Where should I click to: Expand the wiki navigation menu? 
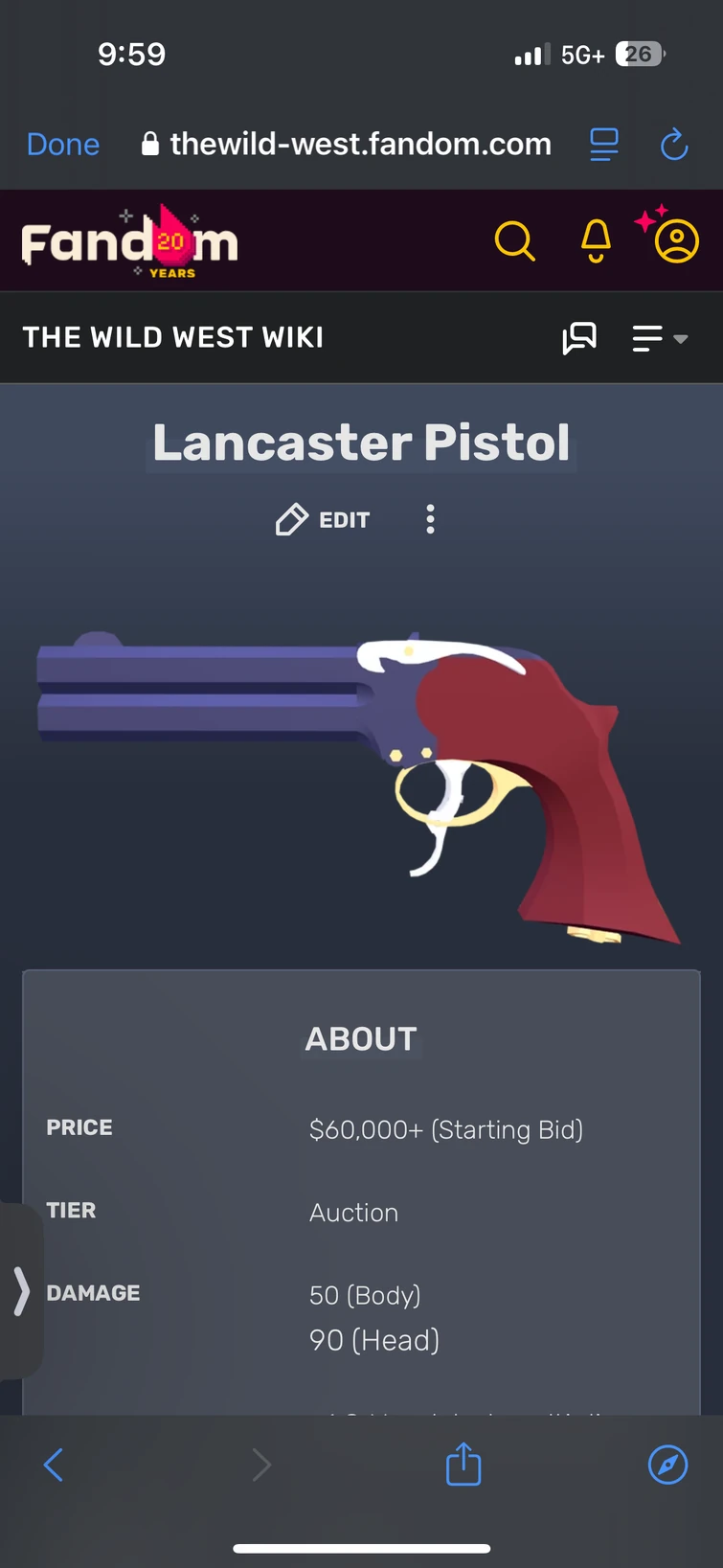point(659,338)
